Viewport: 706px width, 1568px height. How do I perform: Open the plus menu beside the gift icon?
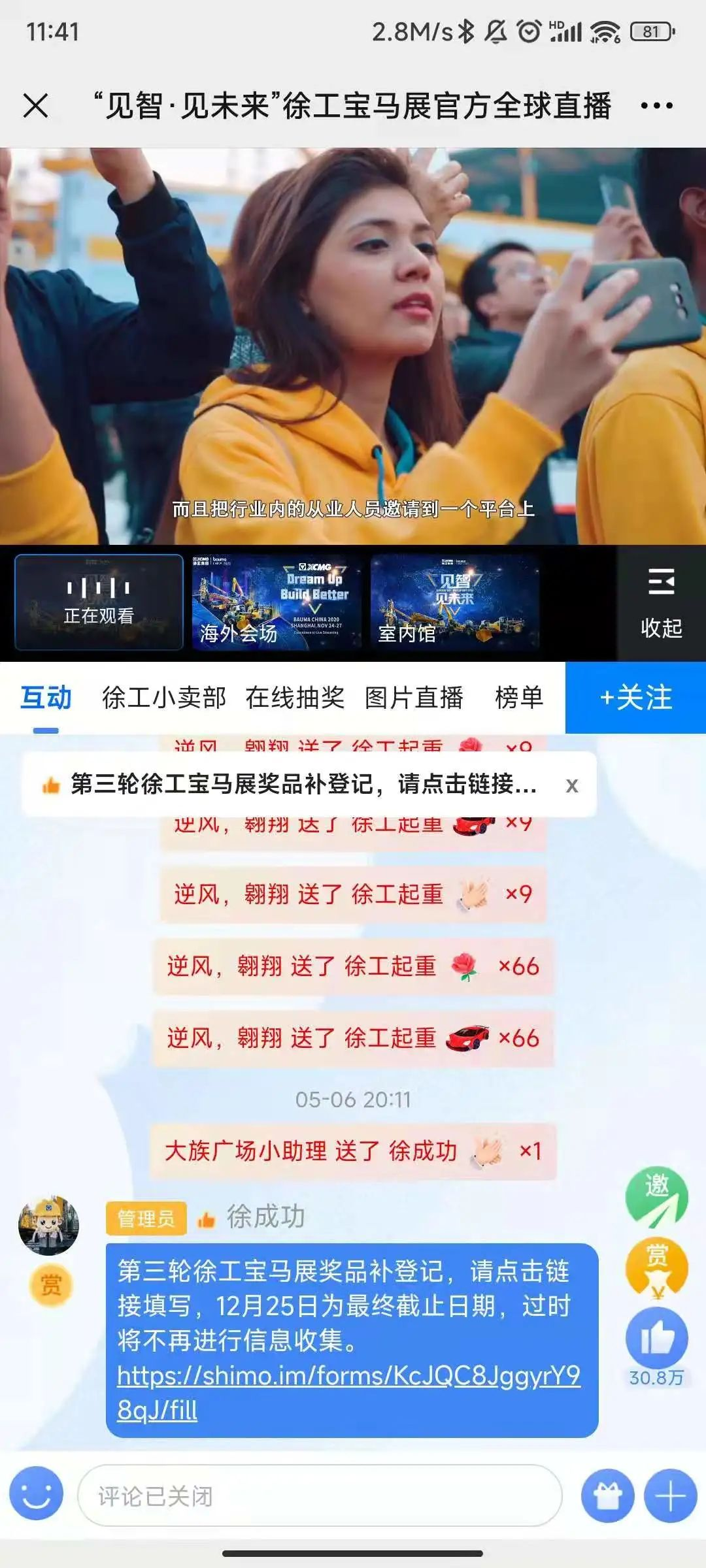(671, 1495)
